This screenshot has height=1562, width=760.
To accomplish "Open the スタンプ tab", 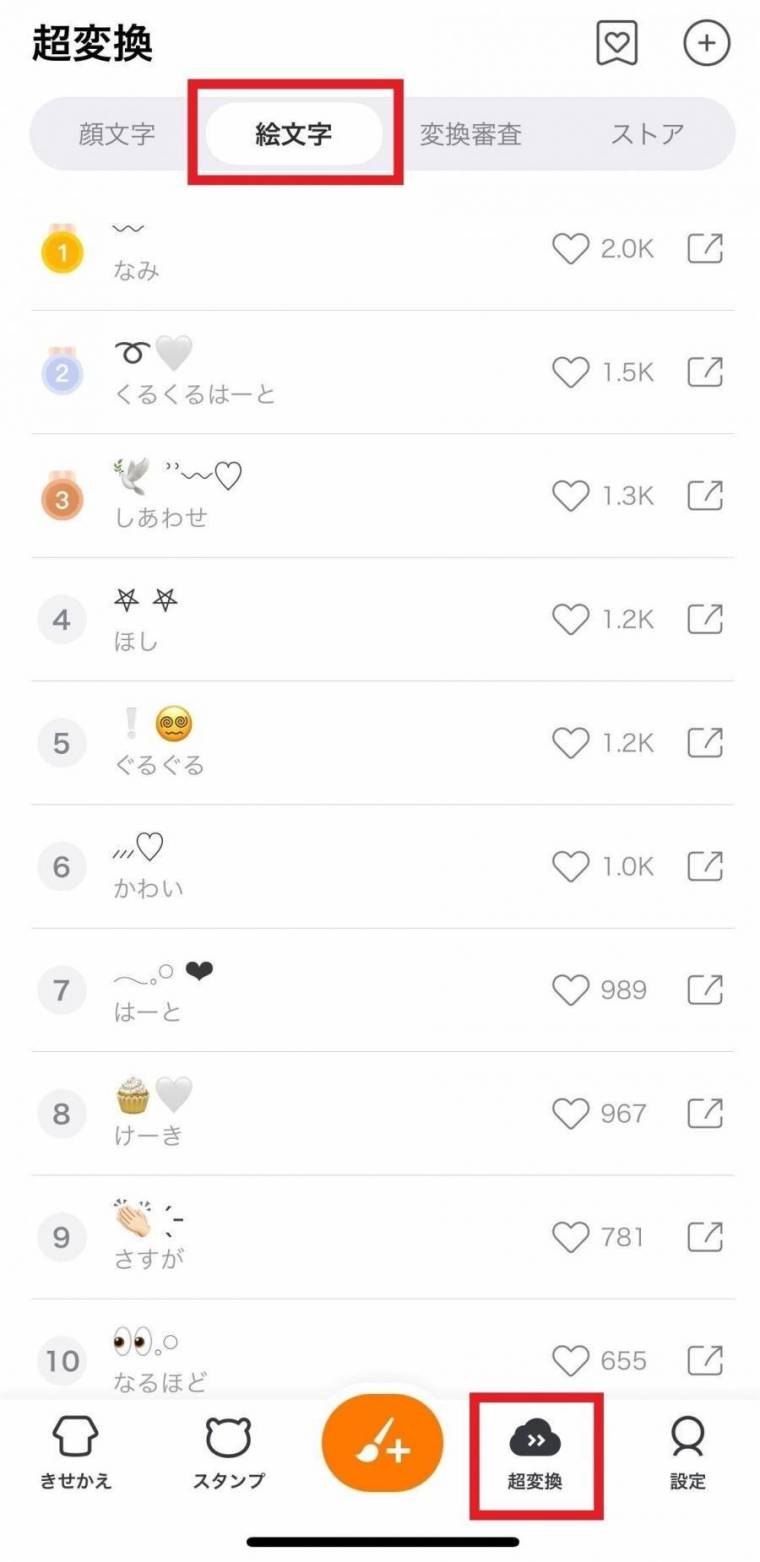I will point(229,1453).
